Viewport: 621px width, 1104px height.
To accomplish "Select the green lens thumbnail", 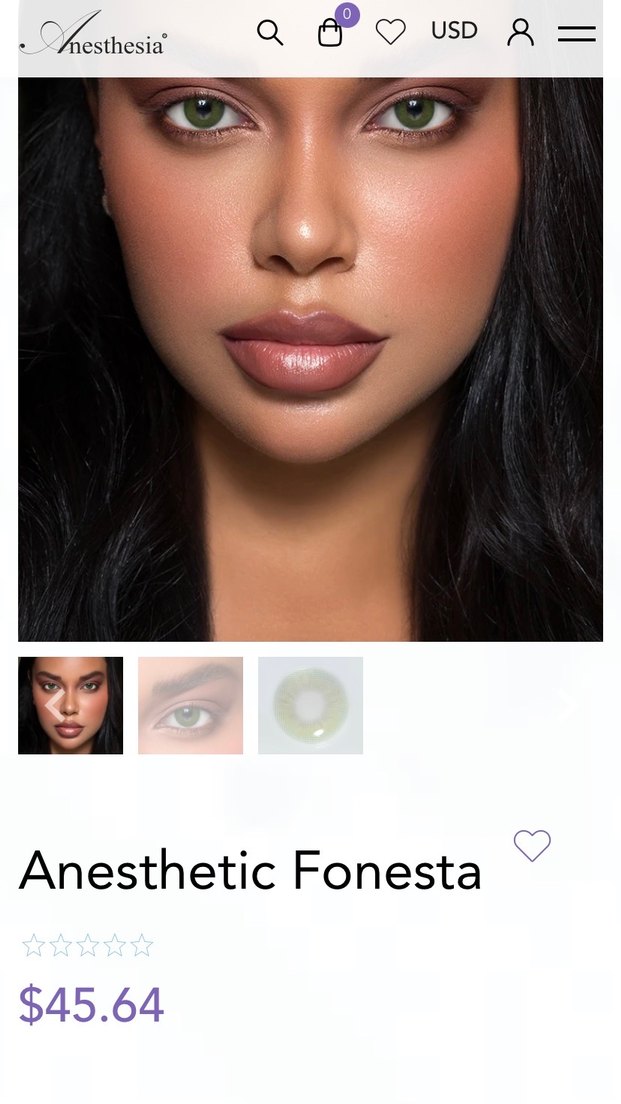I will [x=310, y=705].
